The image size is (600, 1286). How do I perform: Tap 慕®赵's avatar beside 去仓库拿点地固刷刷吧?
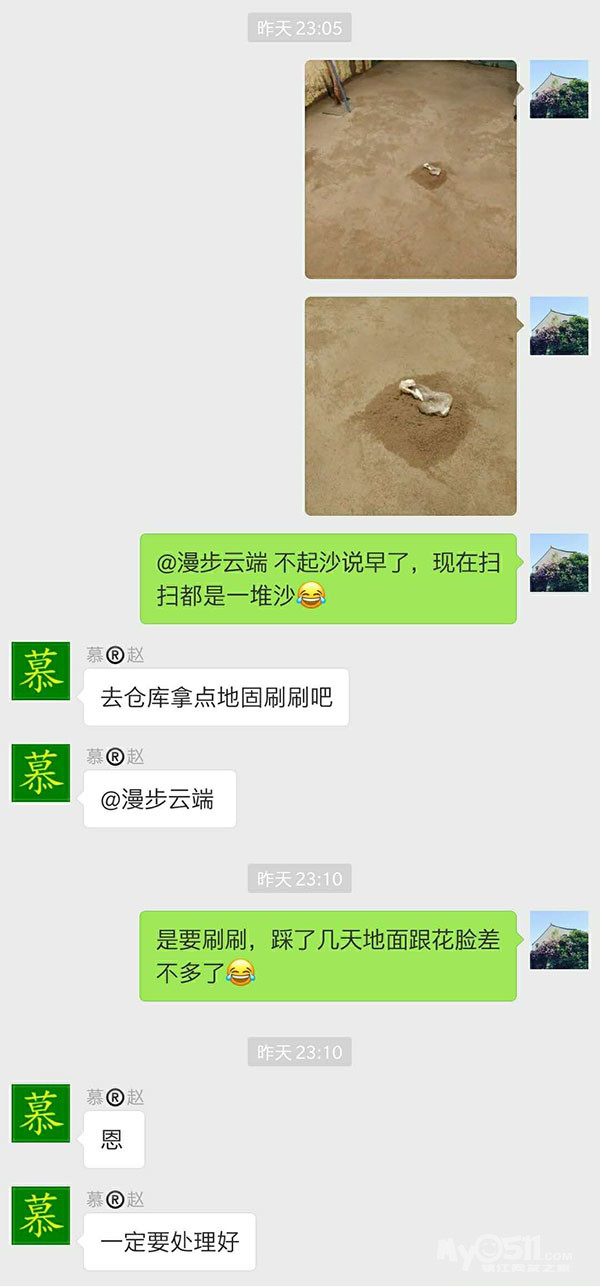click(41, 671)
